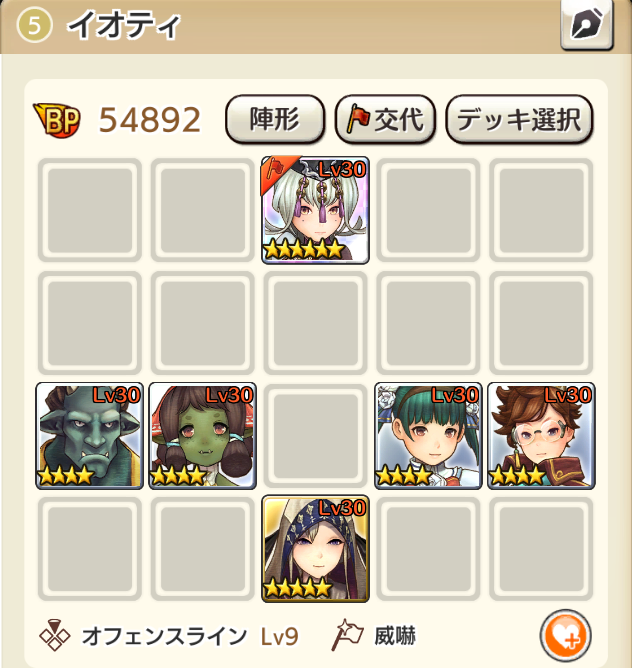Tap the orange heart plus button
This screenshot has width=632, height=668.
(x=565, y=634)
